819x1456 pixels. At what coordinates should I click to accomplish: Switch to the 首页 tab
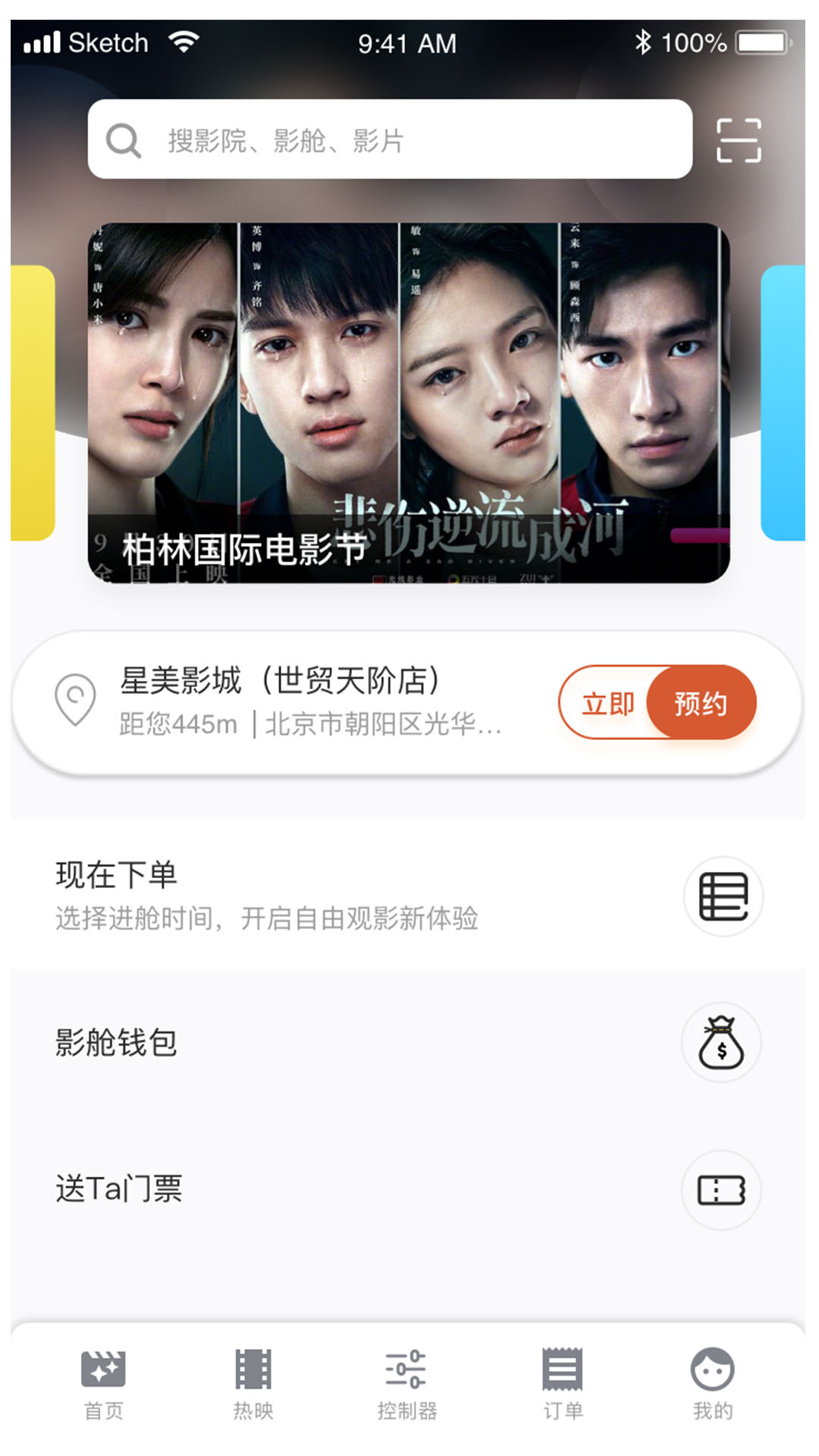(103, 1383)
